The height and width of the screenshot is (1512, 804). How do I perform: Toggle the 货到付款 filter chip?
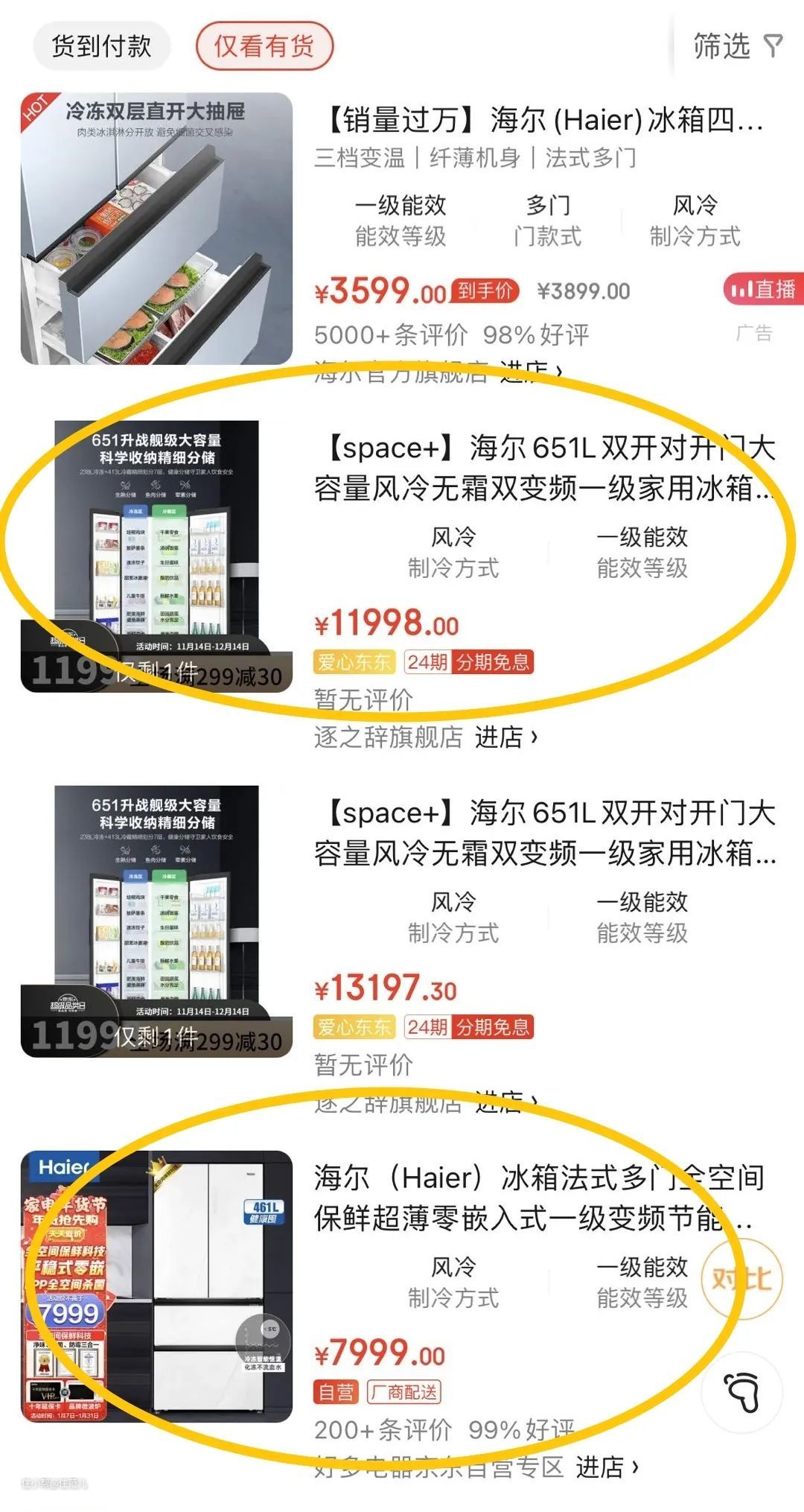pyautogui.click(x=102, y=46)
